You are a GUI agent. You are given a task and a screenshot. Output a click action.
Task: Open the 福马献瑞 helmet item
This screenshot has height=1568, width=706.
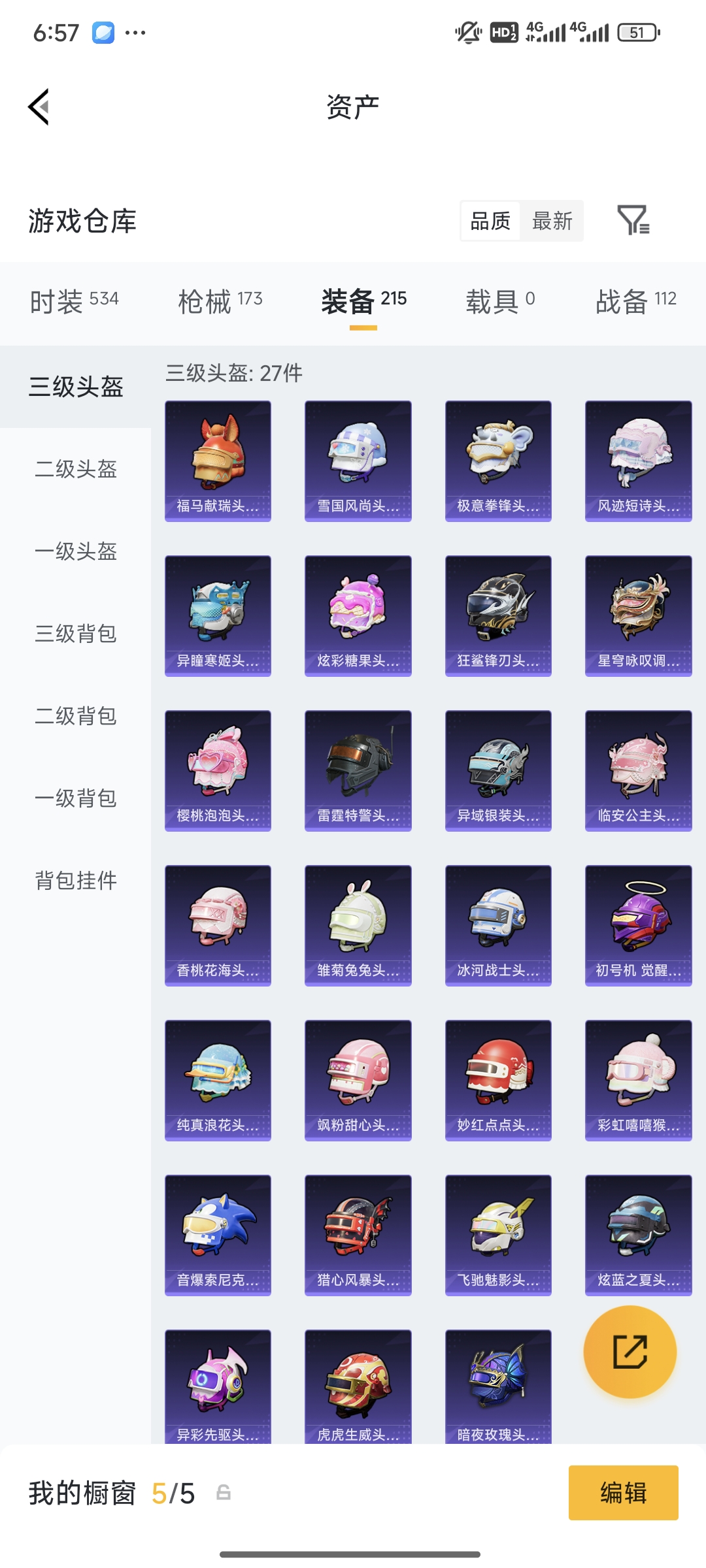(218, 461)
